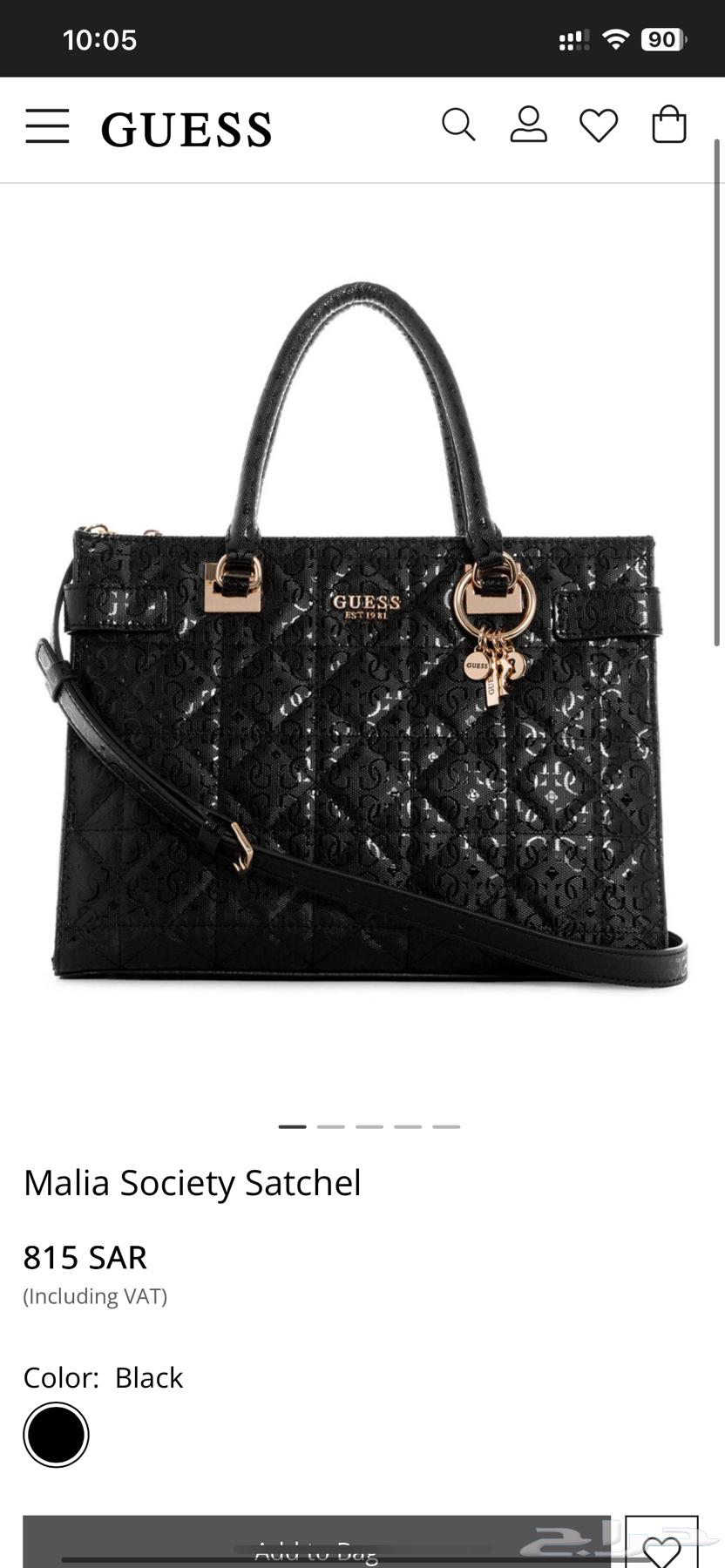Select the Black color swatch
Image resolution: width=725 pixels, height=1568 pixels.
pyautogui.click(x=56, y=1435)
